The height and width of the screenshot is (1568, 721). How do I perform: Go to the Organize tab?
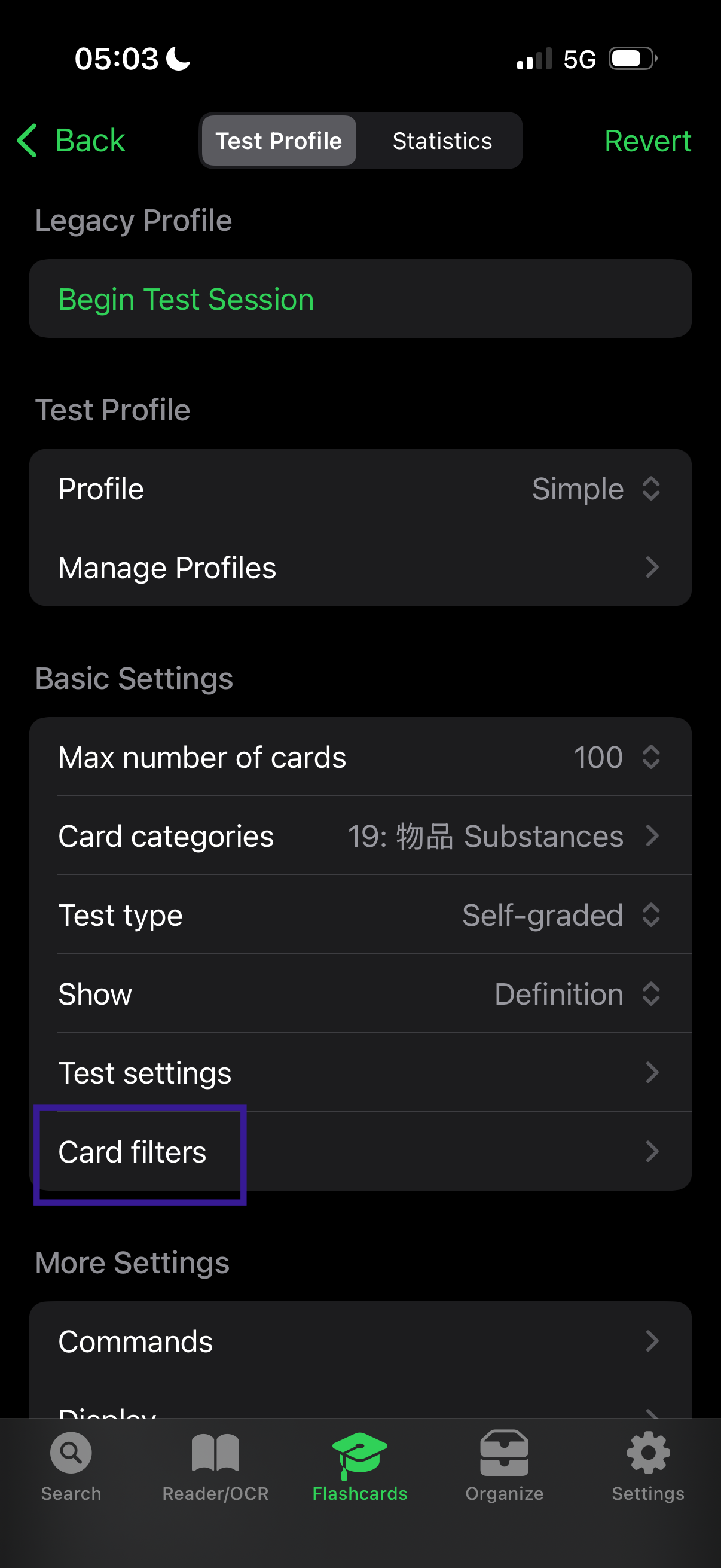(x=504, y=1467)
